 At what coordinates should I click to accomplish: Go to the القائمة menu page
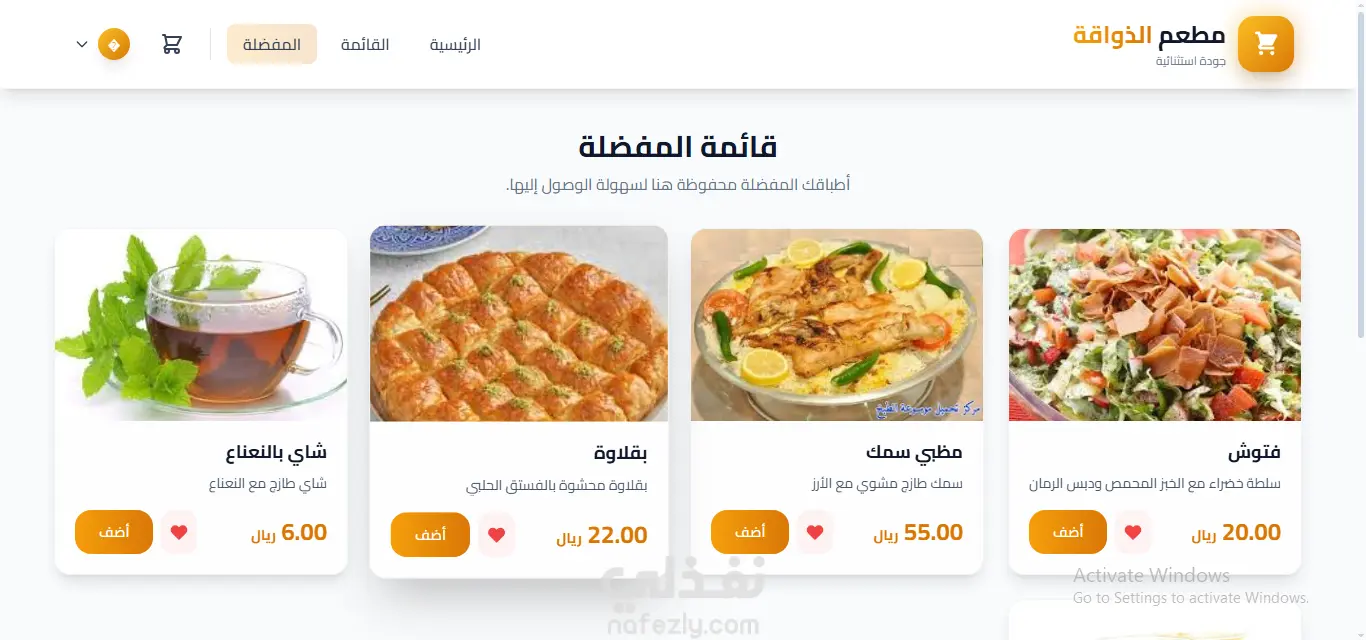[x=365, y=44]
